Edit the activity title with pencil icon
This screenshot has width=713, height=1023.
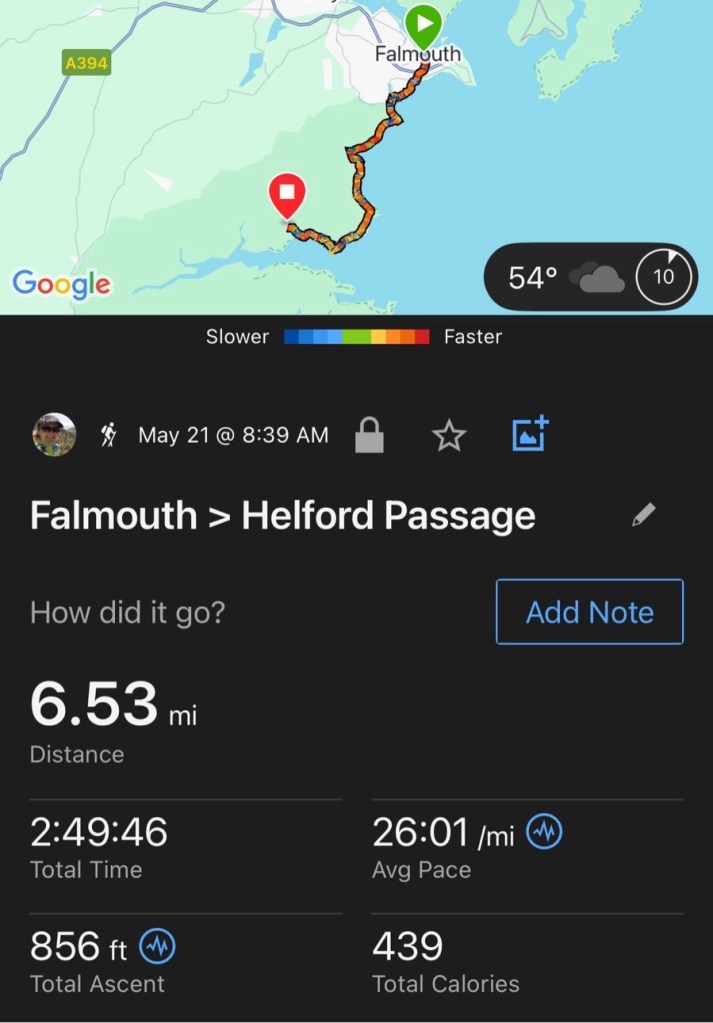(x=644, y=515)
